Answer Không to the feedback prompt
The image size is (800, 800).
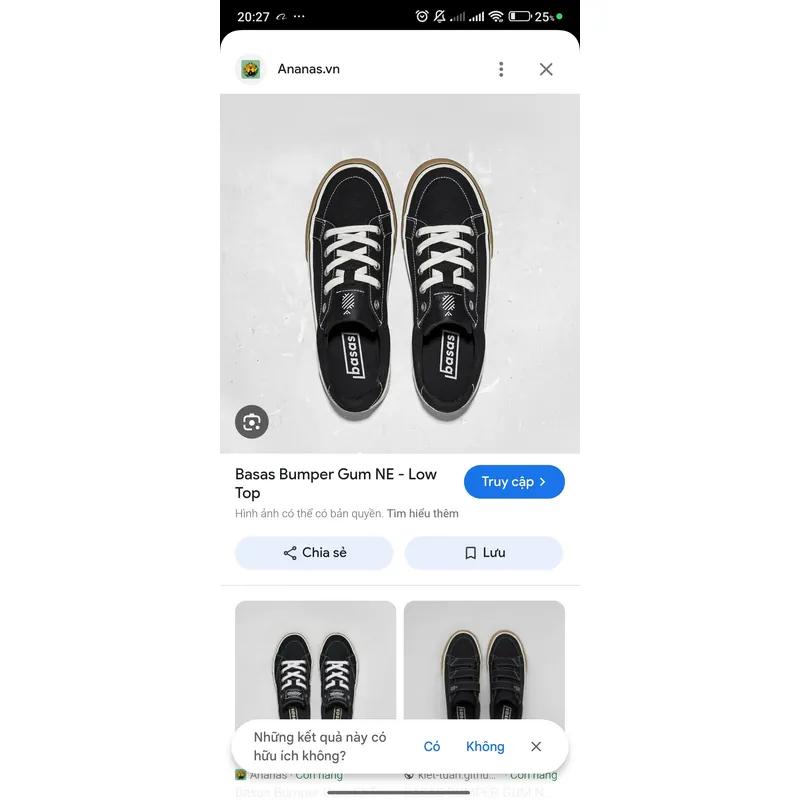[485, 747]
